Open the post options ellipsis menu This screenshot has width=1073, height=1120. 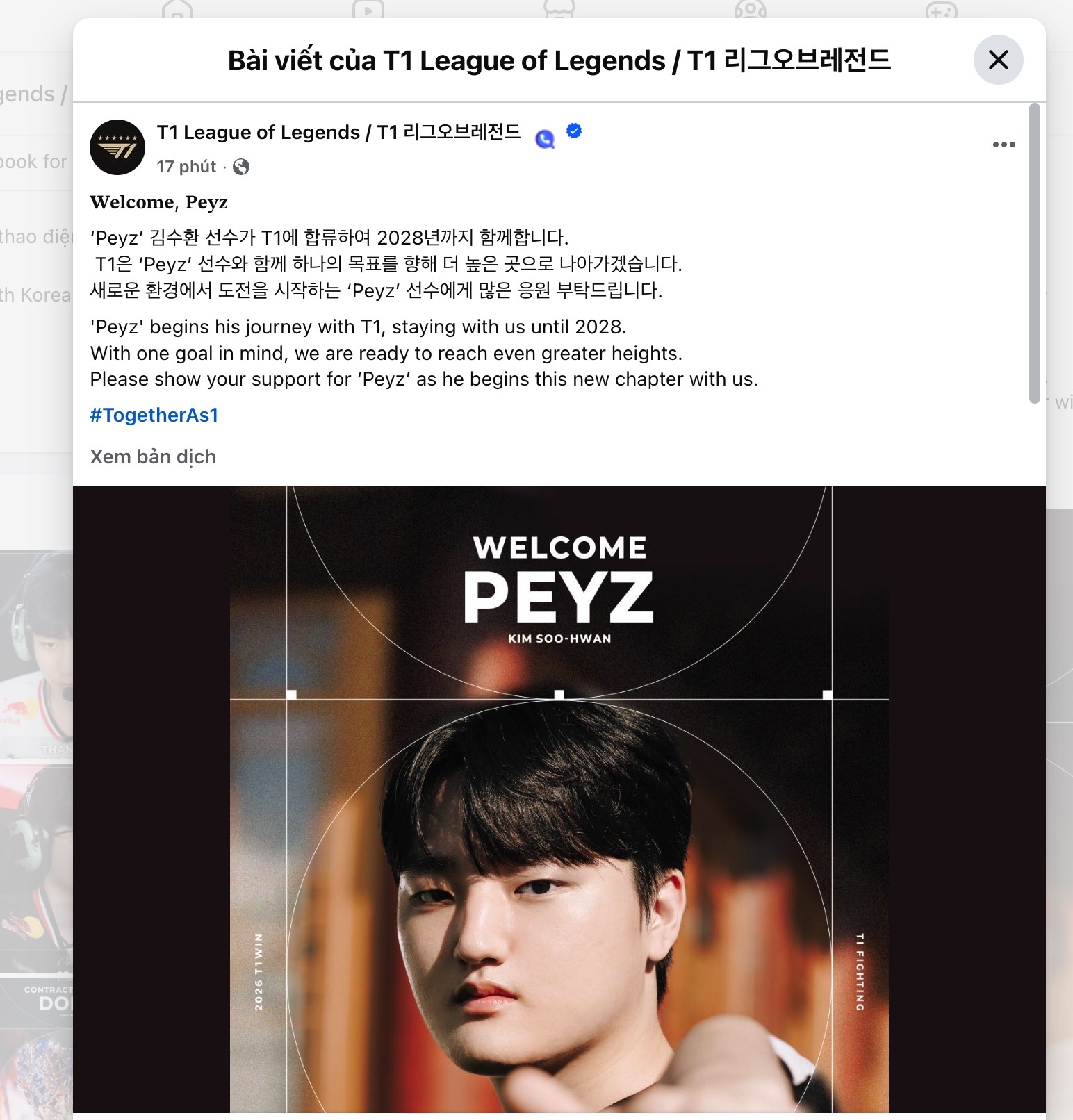[x=1003, y=145]
